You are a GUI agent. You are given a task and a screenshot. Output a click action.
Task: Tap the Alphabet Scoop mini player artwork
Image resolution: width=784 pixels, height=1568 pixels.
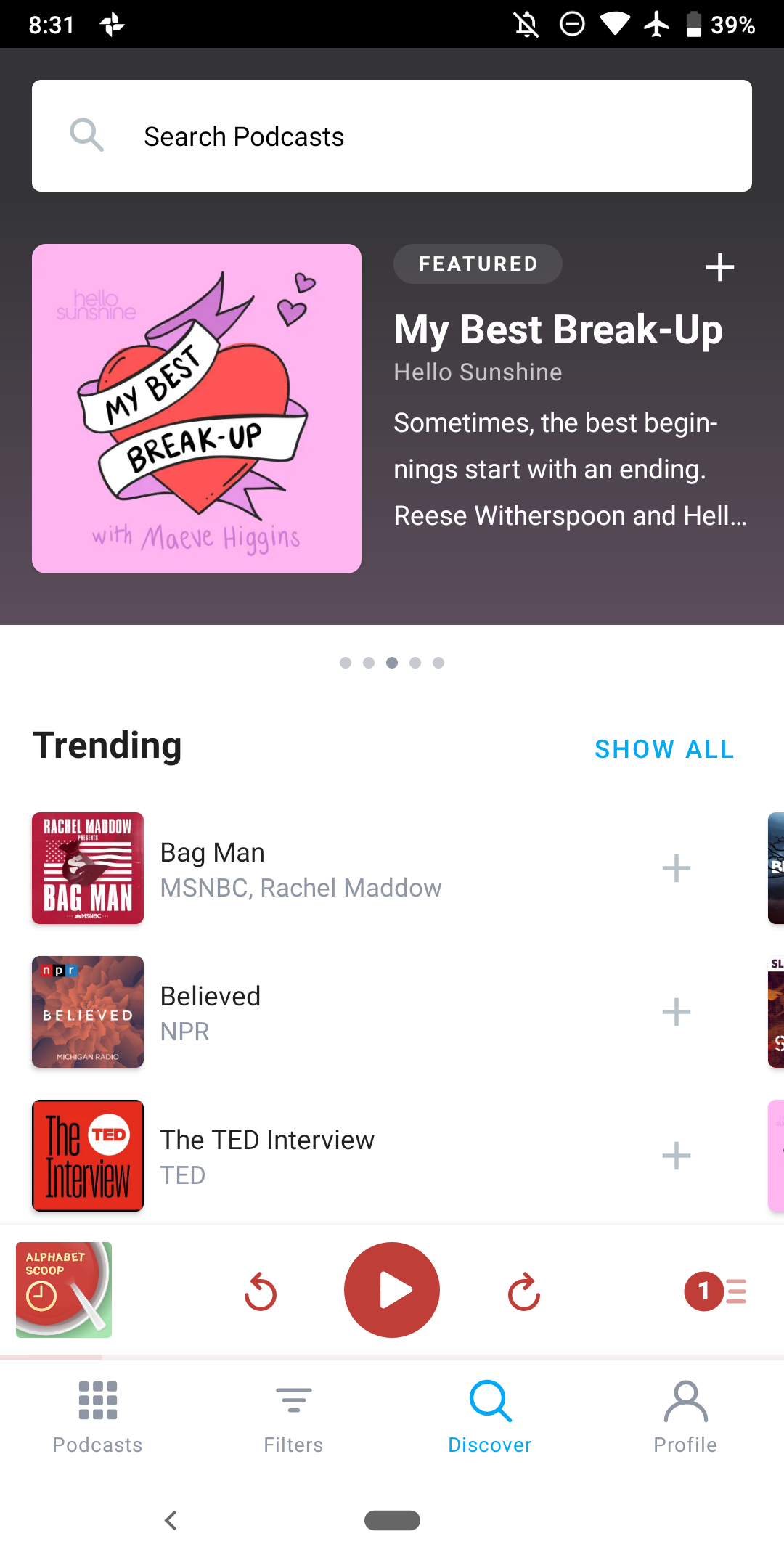[x=63, y=1289]
